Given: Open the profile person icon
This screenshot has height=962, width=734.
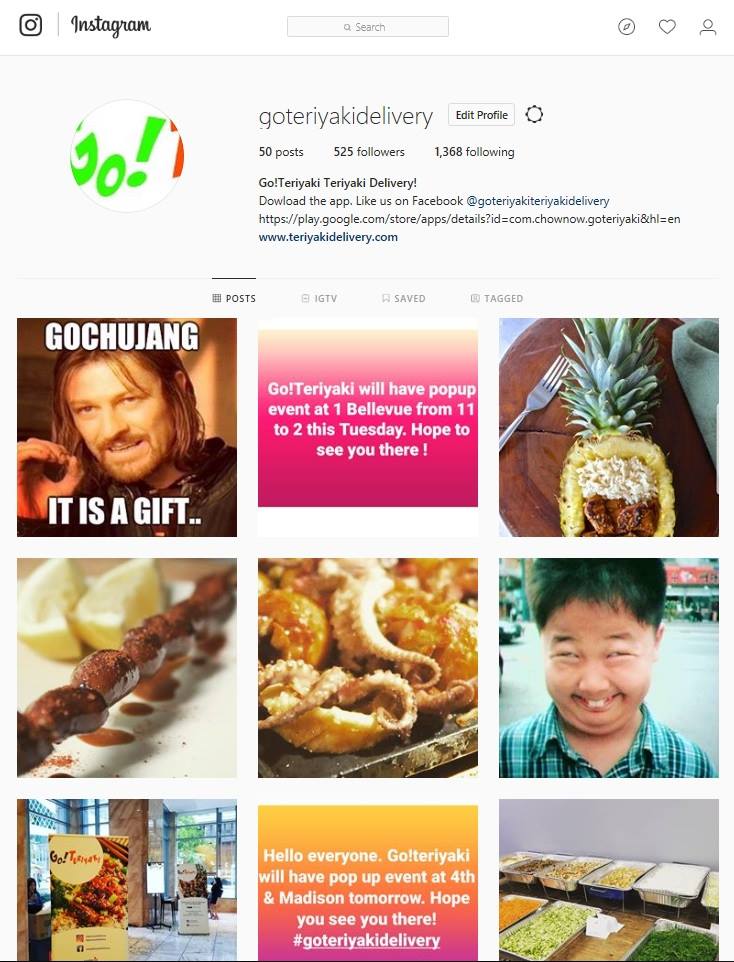Looking at the screenshot, I should click(x=708, y=27).
